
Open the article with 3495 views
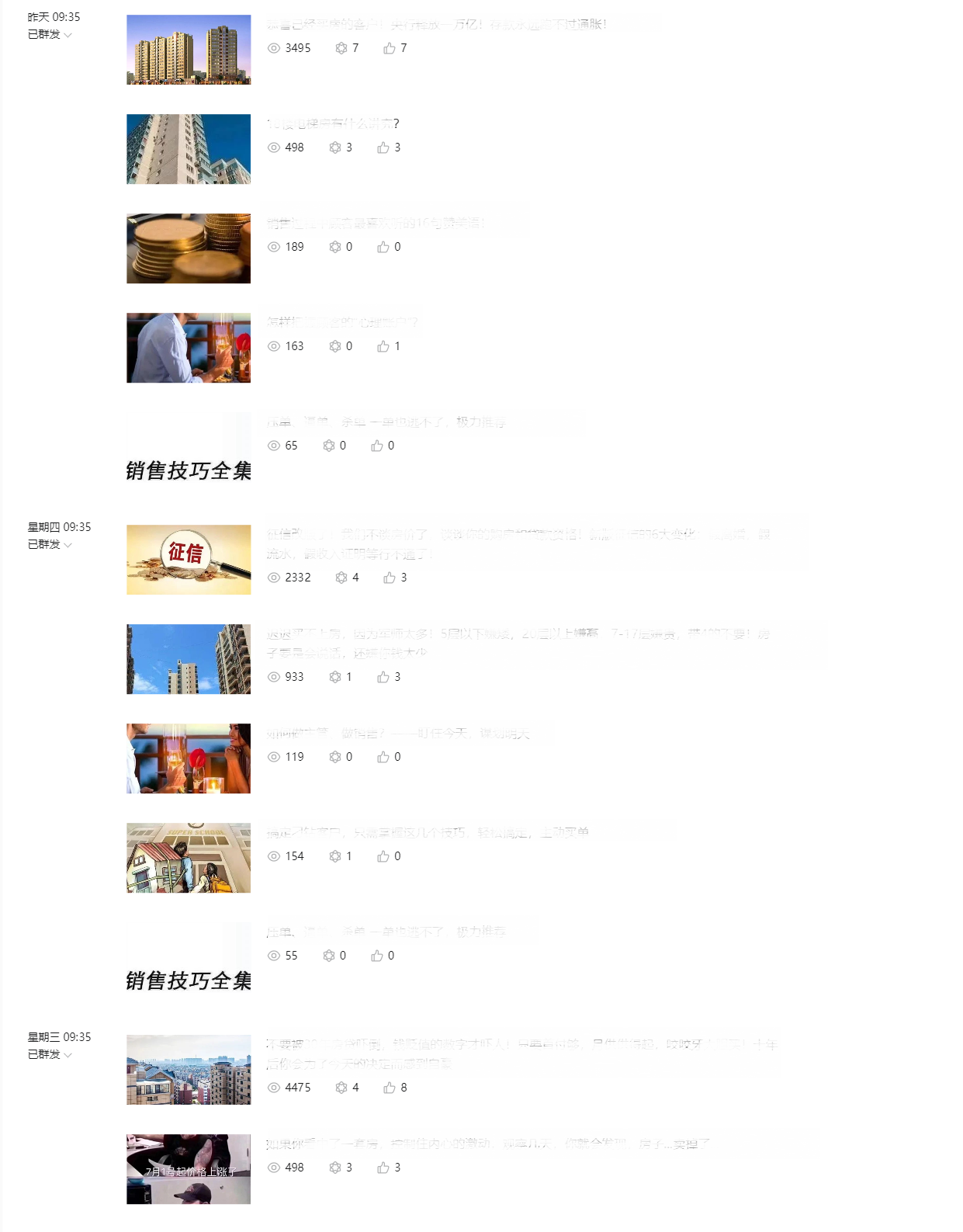(x=435, y=25)
